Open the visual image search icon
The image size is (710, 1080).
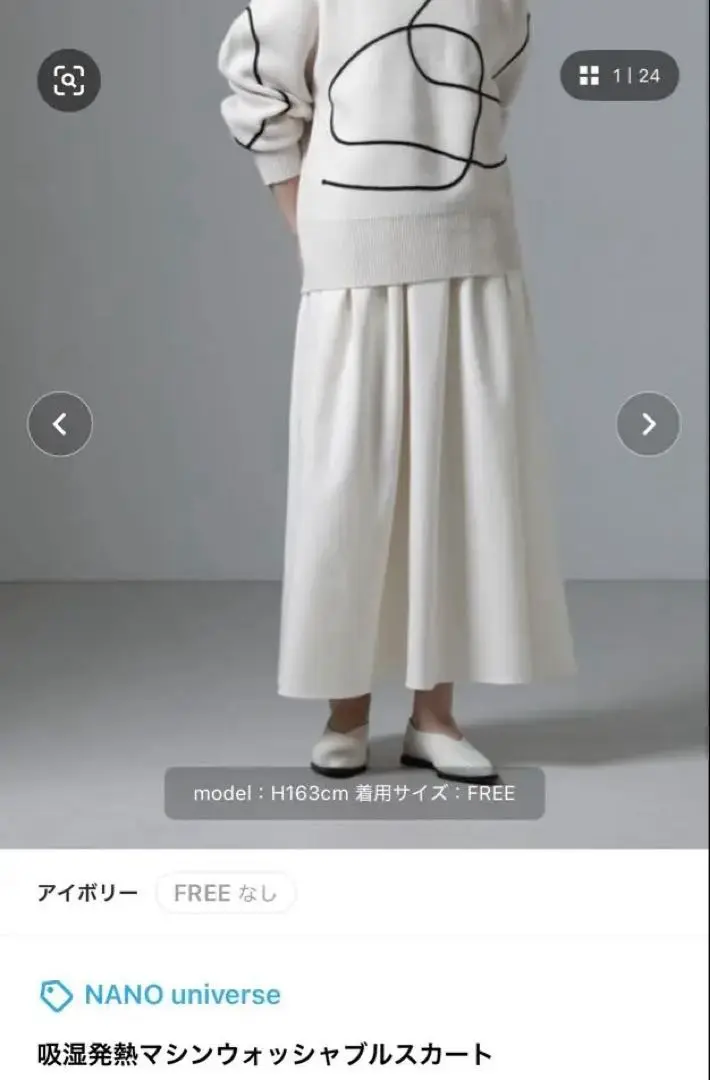pos(69,79)
